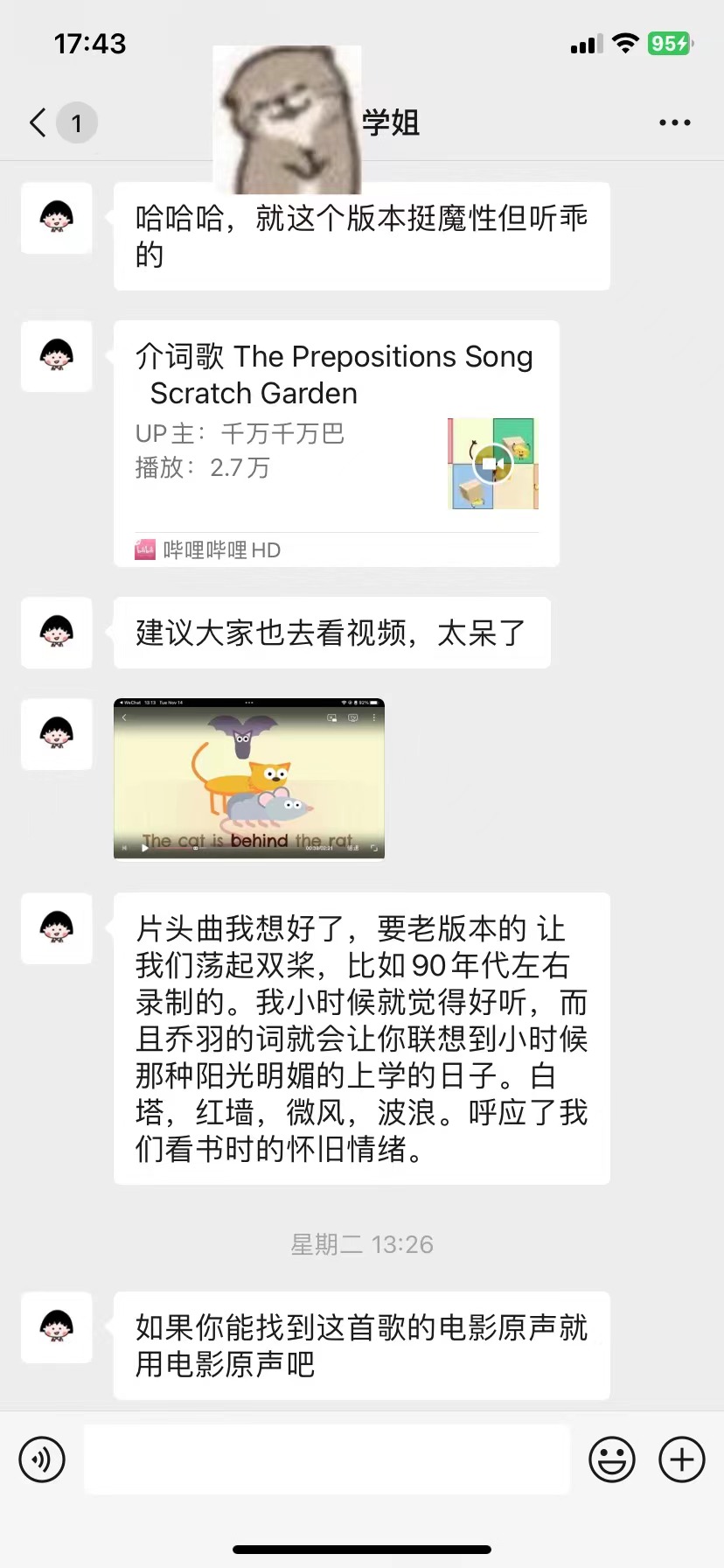The image size is (724, 1568).
Task: Go back to the chat list
Action: click(x=38, y=123)
